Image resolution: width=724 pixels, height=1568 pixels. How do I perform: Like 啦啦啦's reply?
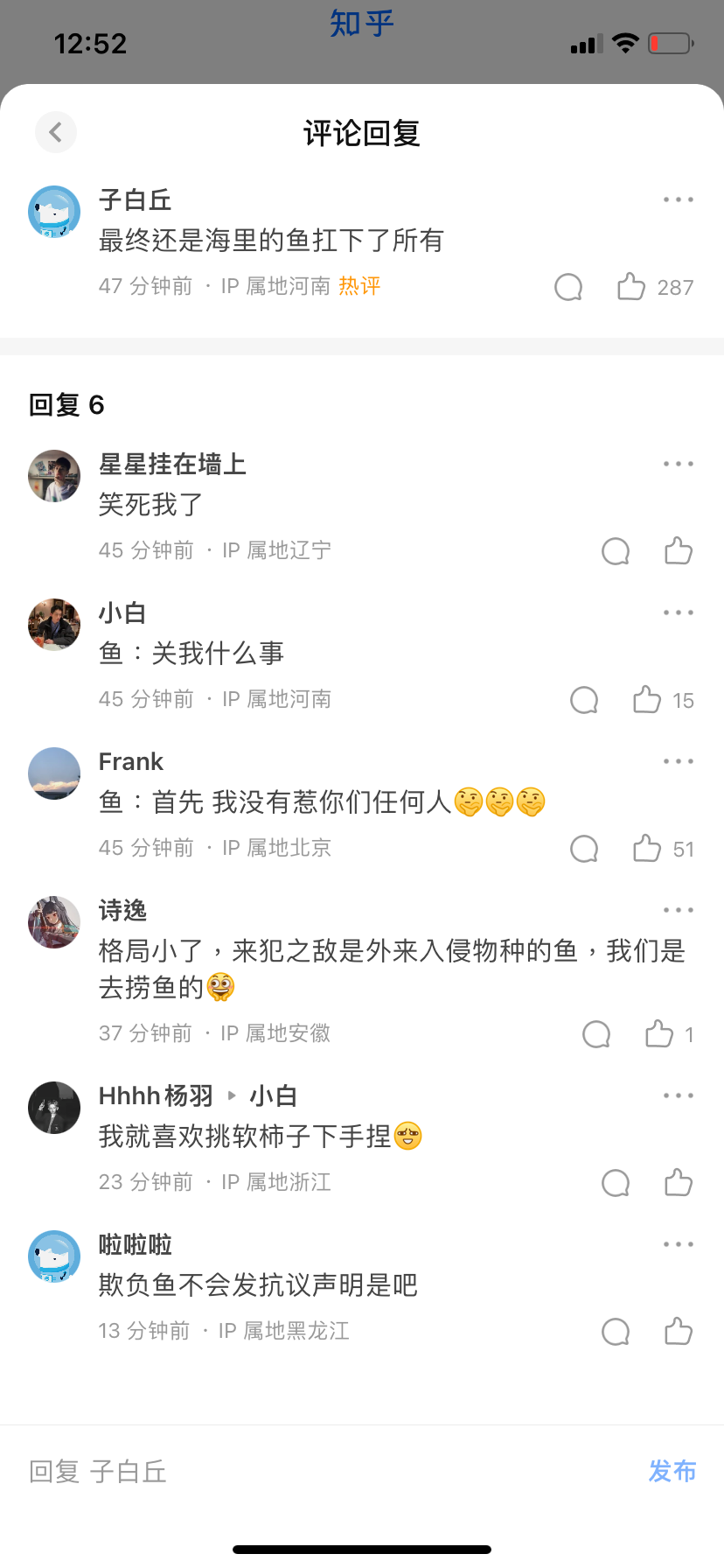678,1332
